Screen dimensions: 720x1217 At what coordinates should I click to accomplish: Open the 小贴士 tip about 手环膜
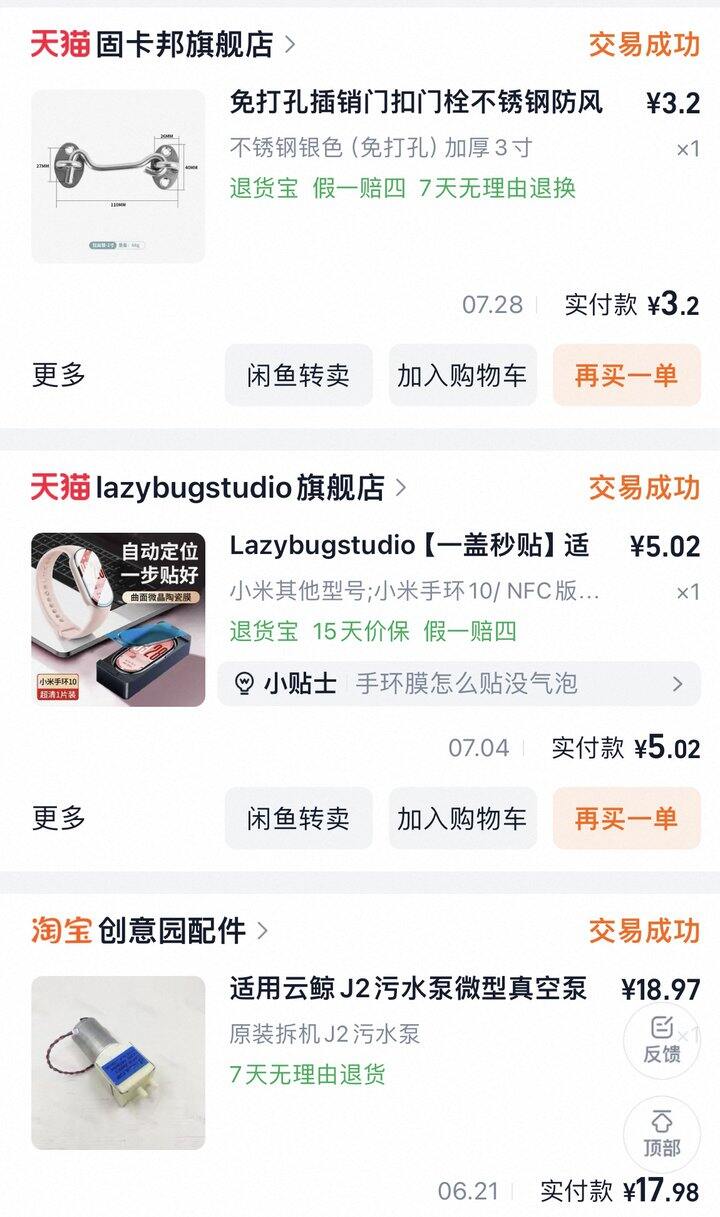tap(459, 684)
